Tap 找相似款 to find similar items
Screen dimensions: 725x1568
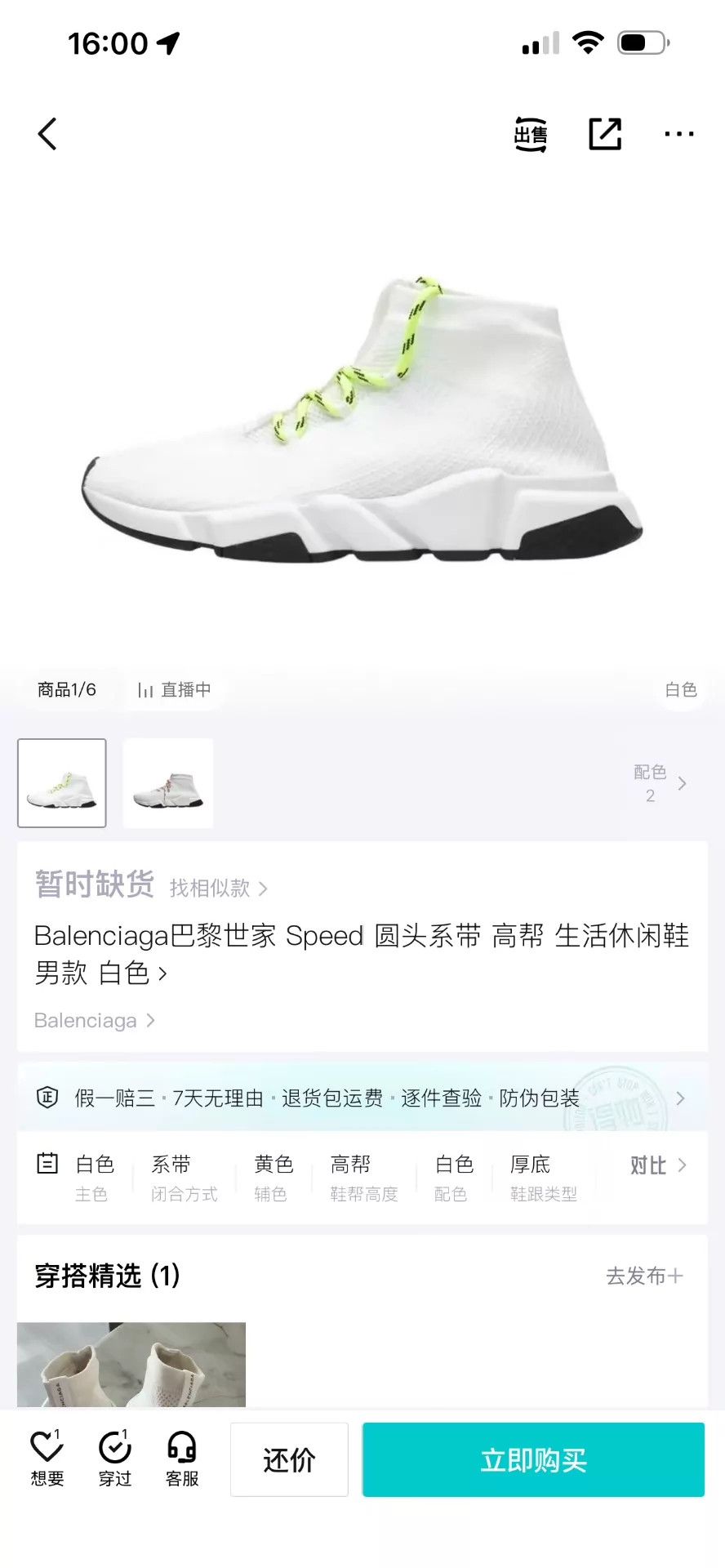(x=219, y=888)
